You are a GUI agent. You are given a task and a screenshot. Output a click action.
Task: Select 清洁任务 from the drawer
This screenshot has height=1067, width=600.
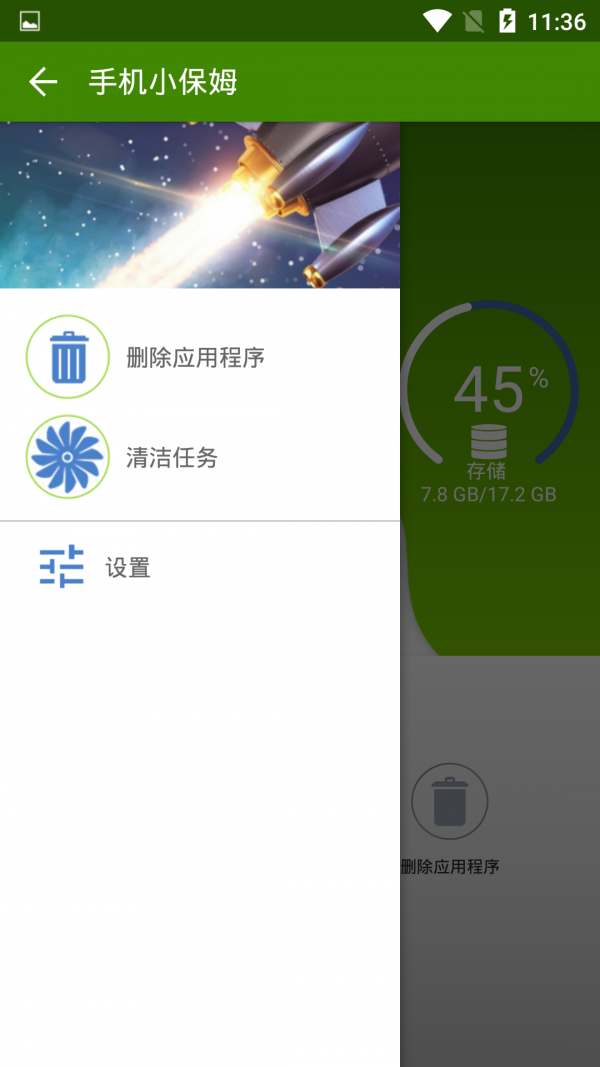[172, 458]
